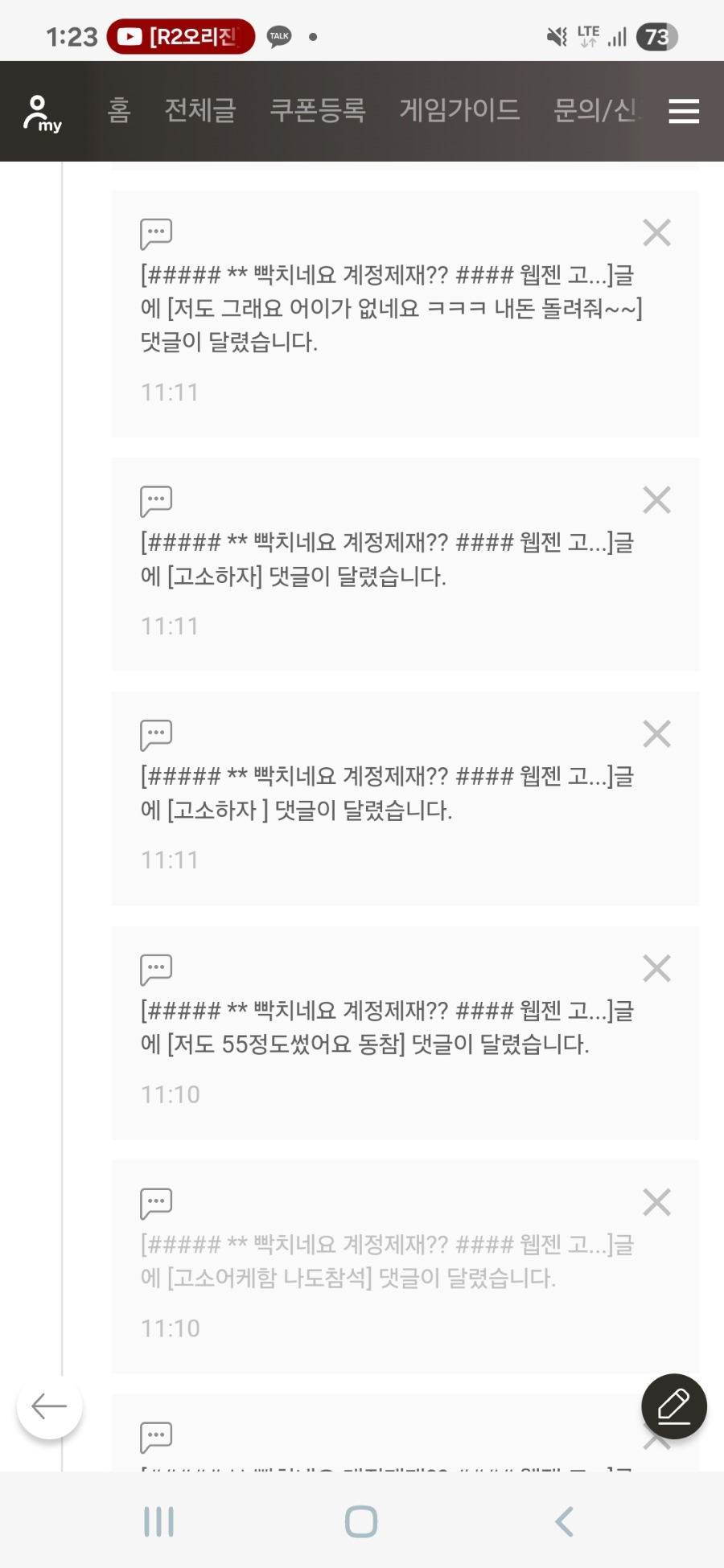Dismiss the 저도 55정도썼어요 동참 notification

657,969
